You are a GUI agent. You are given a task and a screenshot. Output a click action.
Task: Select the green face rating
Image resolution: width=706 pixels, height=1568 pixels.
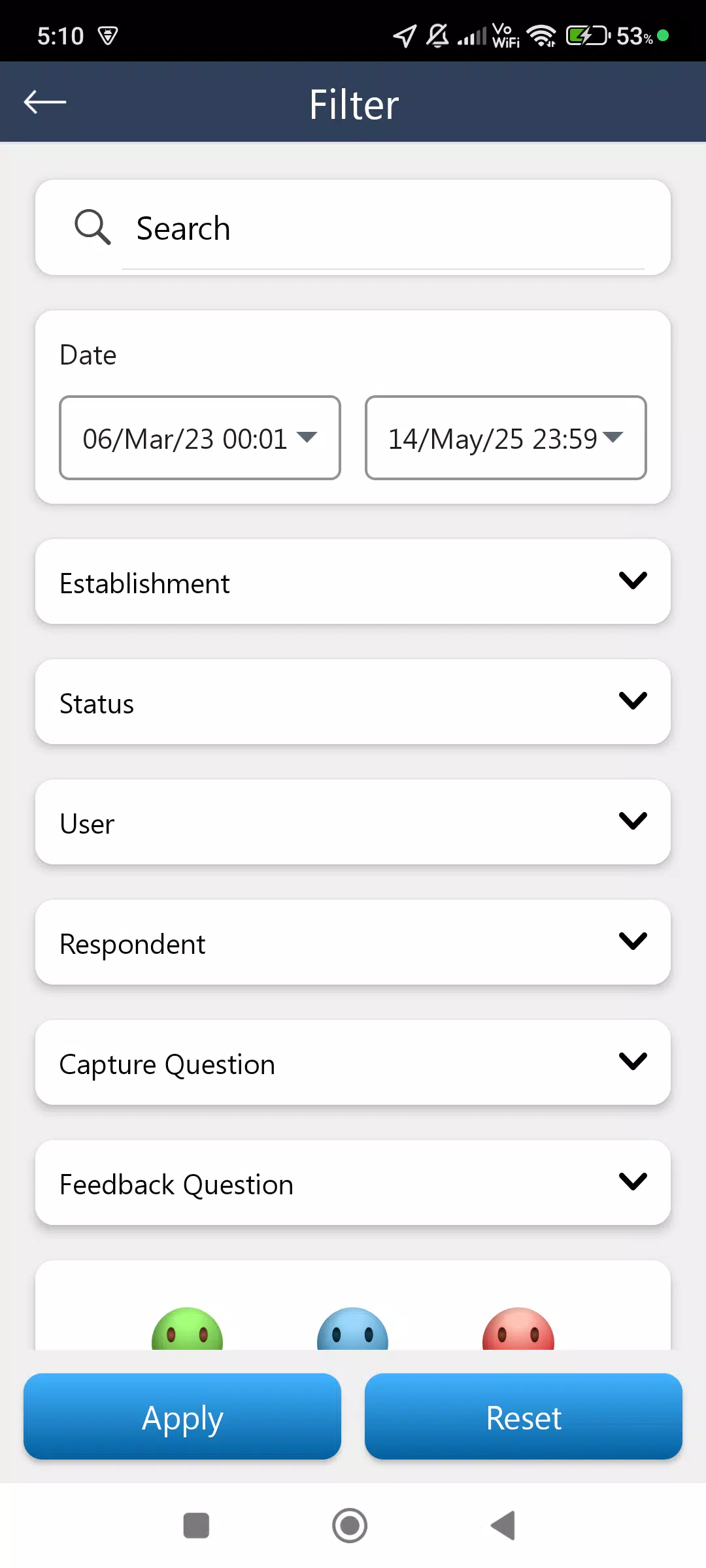pyautogui.click(x=187, y=1329)
